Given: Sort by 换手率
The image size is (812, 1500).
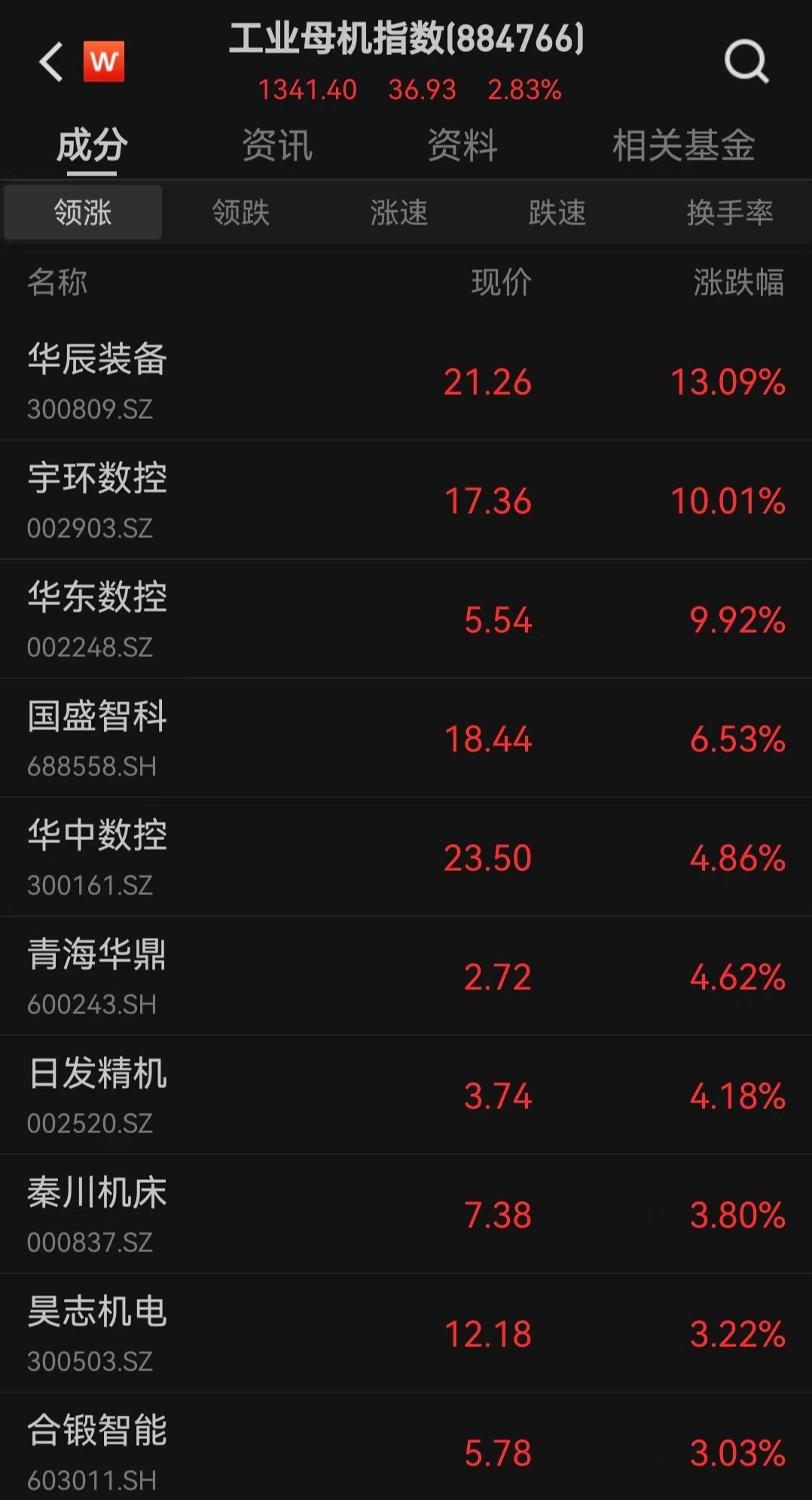Looking at the screenshot, I should click(x=730, y=212).
